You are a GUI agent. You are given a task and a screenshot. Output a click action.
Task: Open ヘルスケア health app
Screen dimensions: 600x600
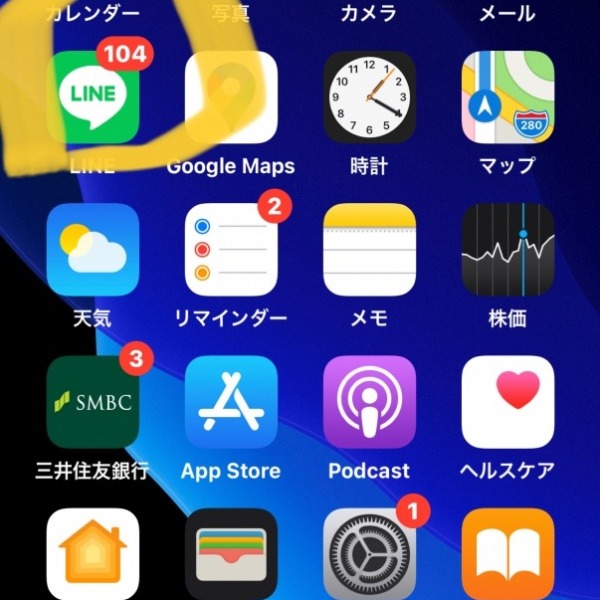(x=507, y=402)
